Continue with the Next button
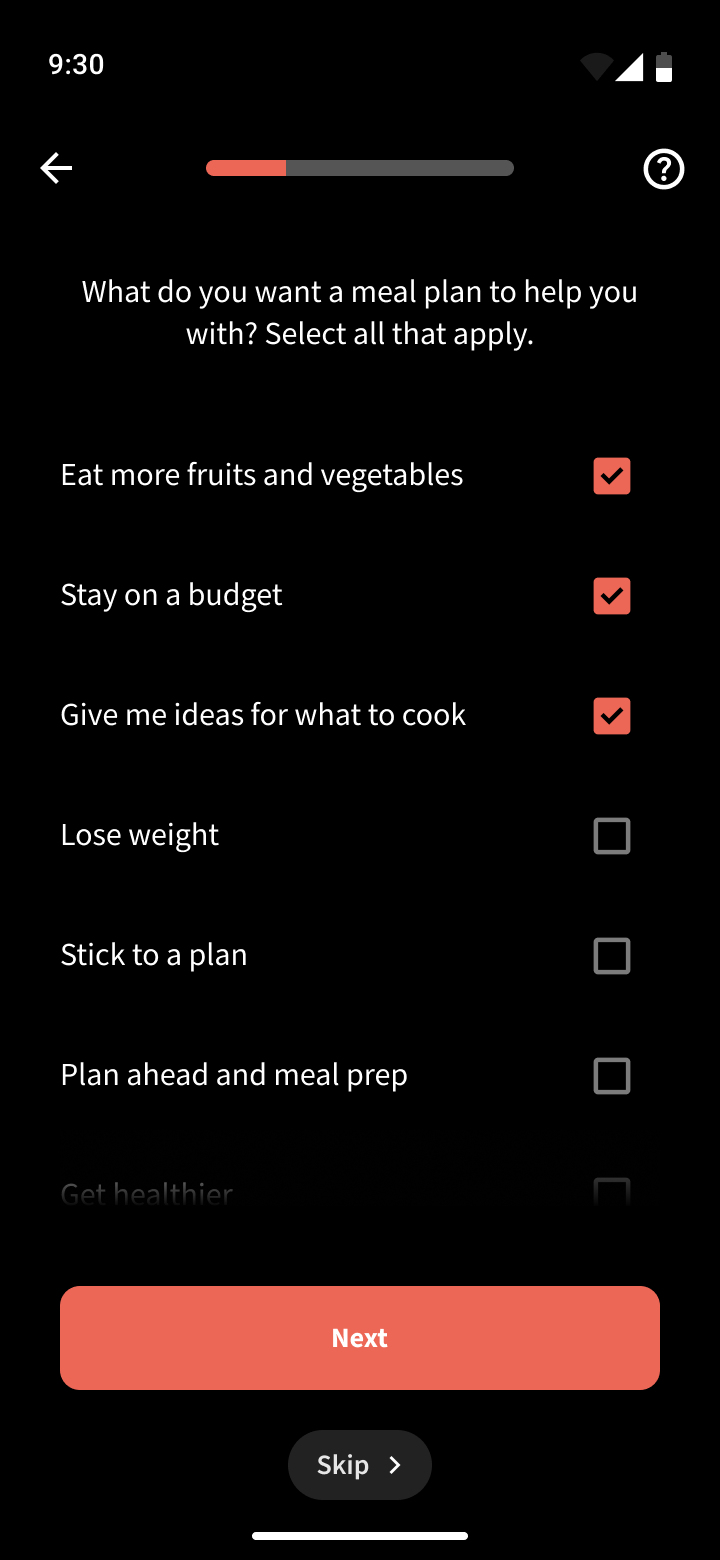This screenshot has width=720, height=1560. pyautogui.click(x=360, y=1338)
